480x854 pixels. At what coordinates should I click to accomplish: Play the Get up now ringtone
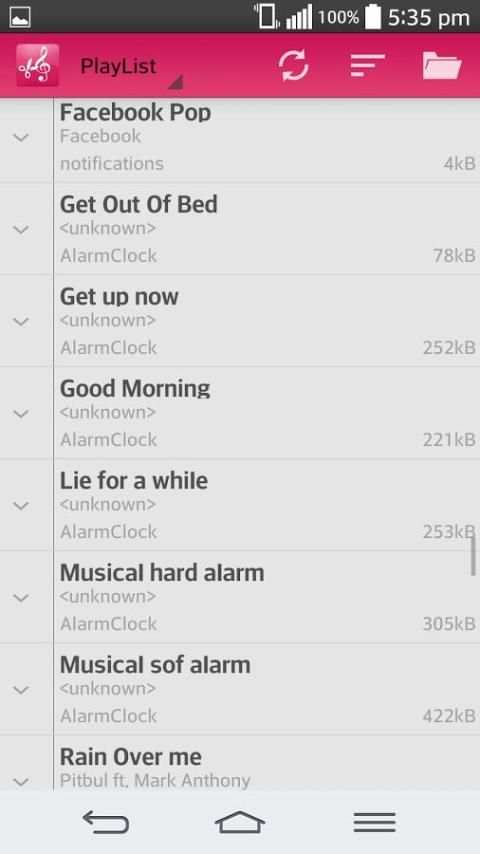[267, 321]
